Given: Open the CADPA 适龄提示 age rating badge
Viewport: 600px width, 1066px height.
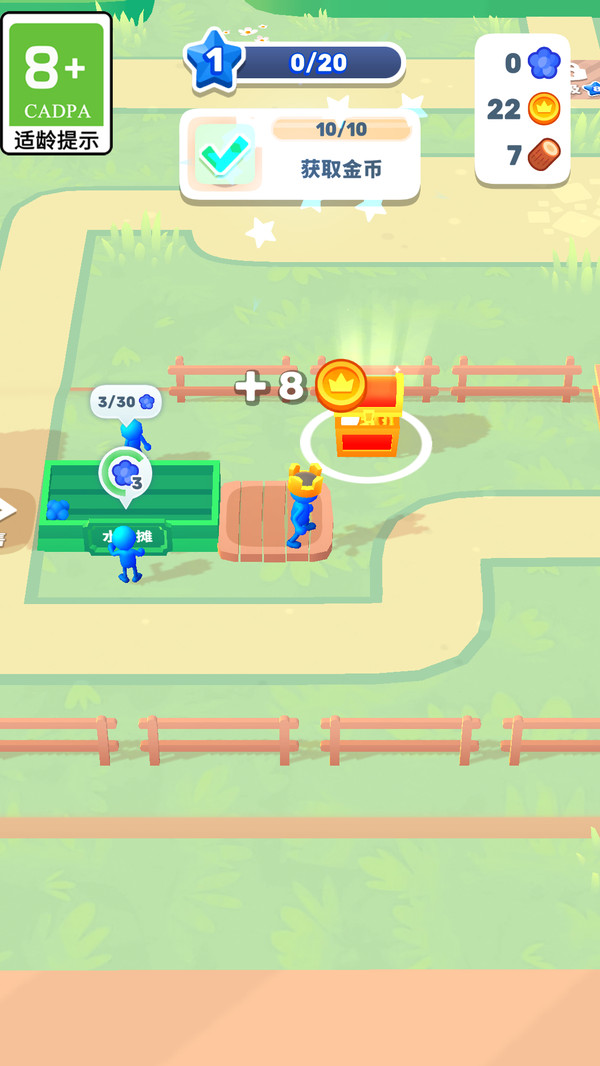Looking at the screenshot, I should coord(57,80).
